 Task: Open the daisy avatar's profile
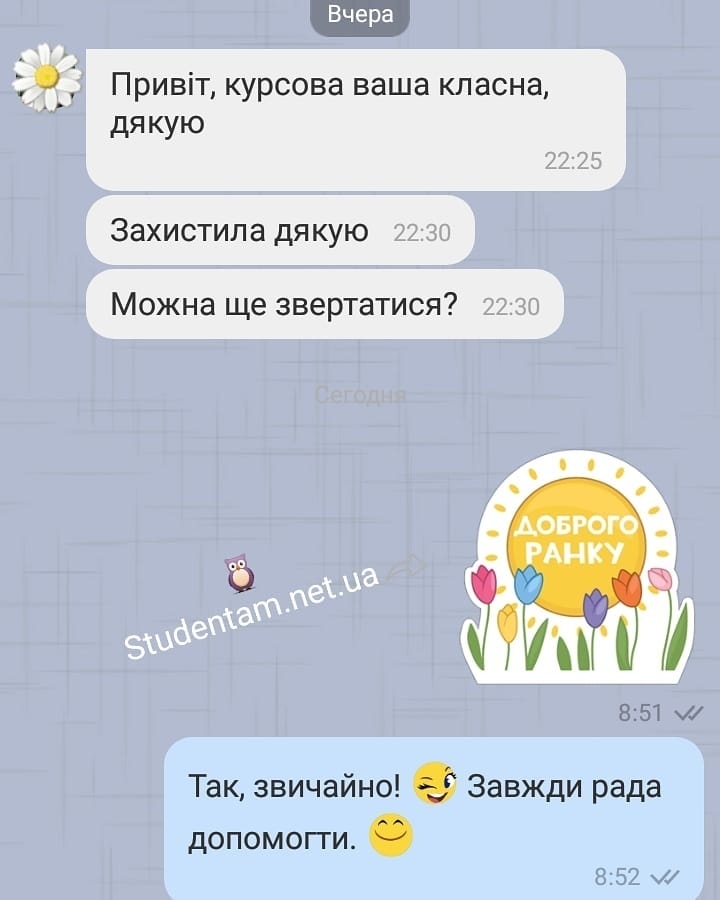click(46, 77)
